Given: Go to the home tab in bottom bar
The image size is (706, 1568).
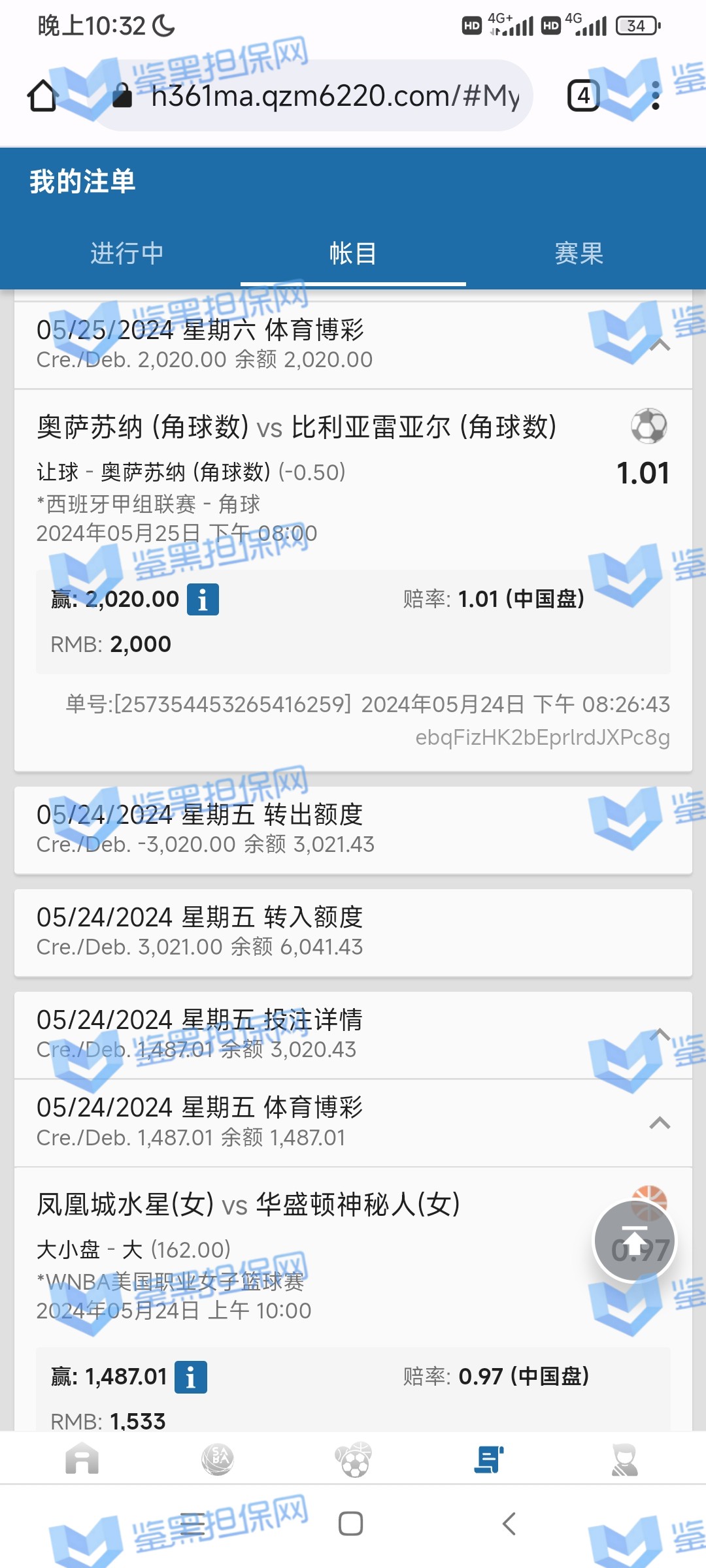Looking at the screenshot, I should coord(82,1460).
